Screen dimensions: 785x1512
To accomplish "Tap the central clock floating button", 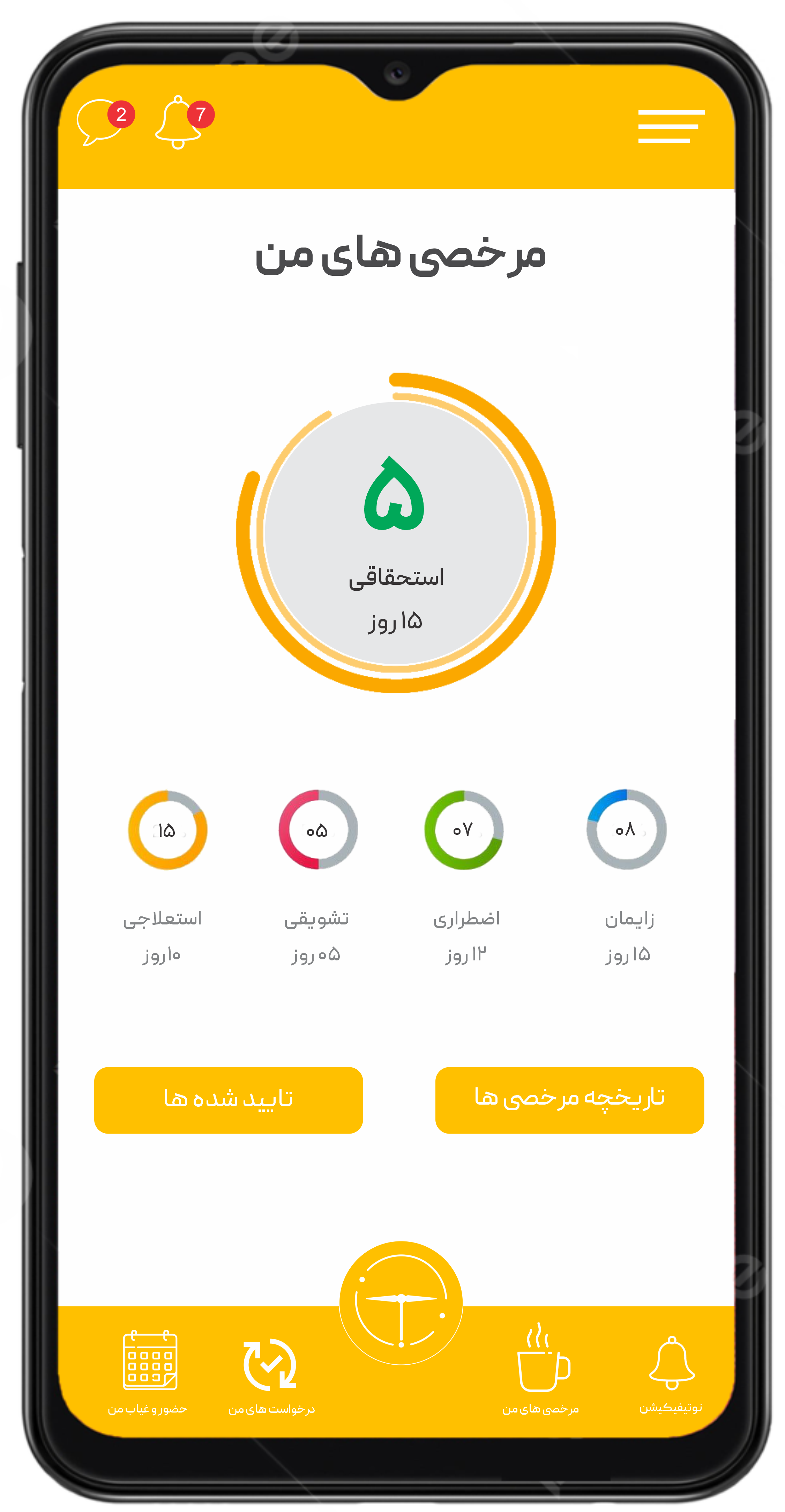I will (x=401, y=1303).
